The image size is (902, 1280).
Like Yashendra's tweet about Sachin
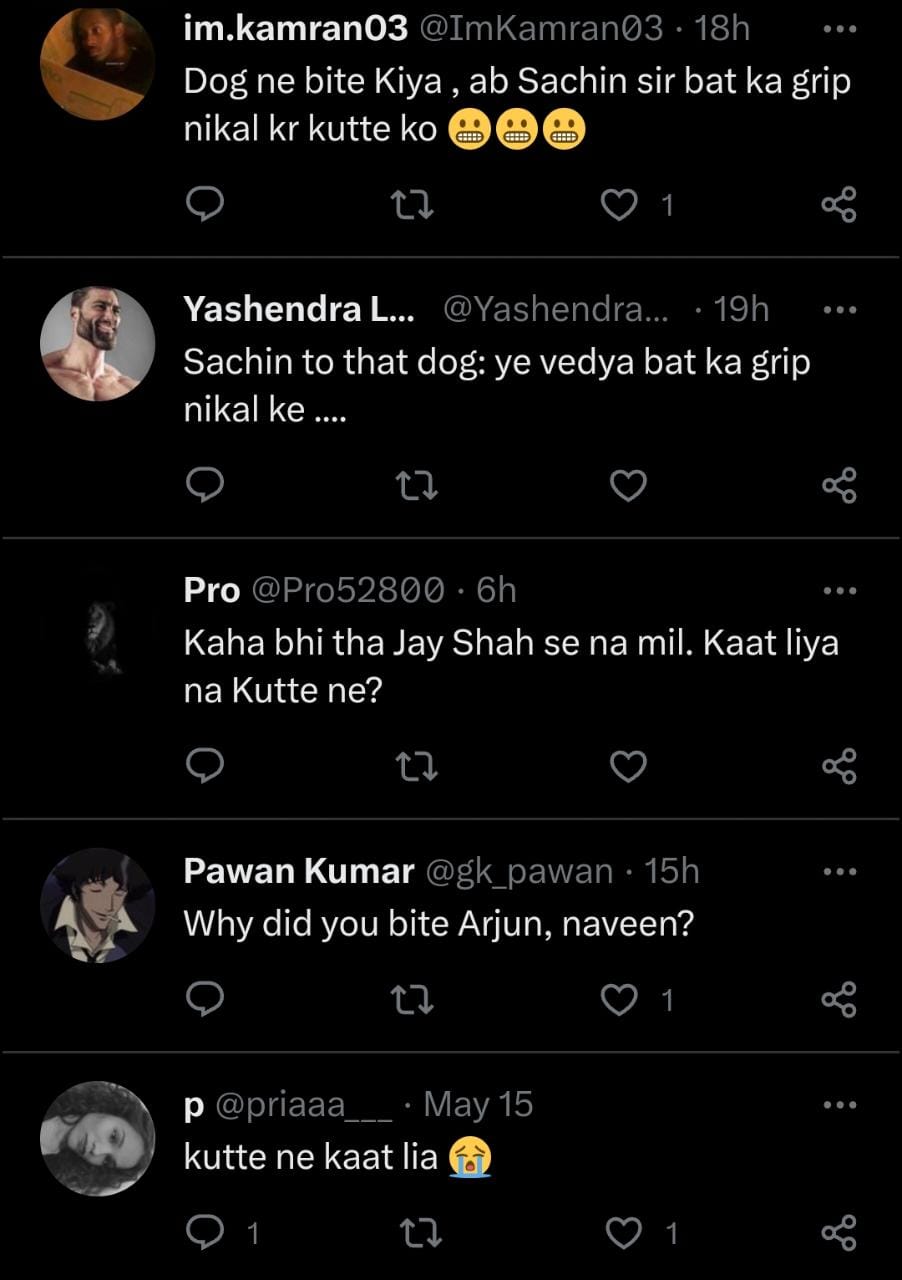pos(628,486)
